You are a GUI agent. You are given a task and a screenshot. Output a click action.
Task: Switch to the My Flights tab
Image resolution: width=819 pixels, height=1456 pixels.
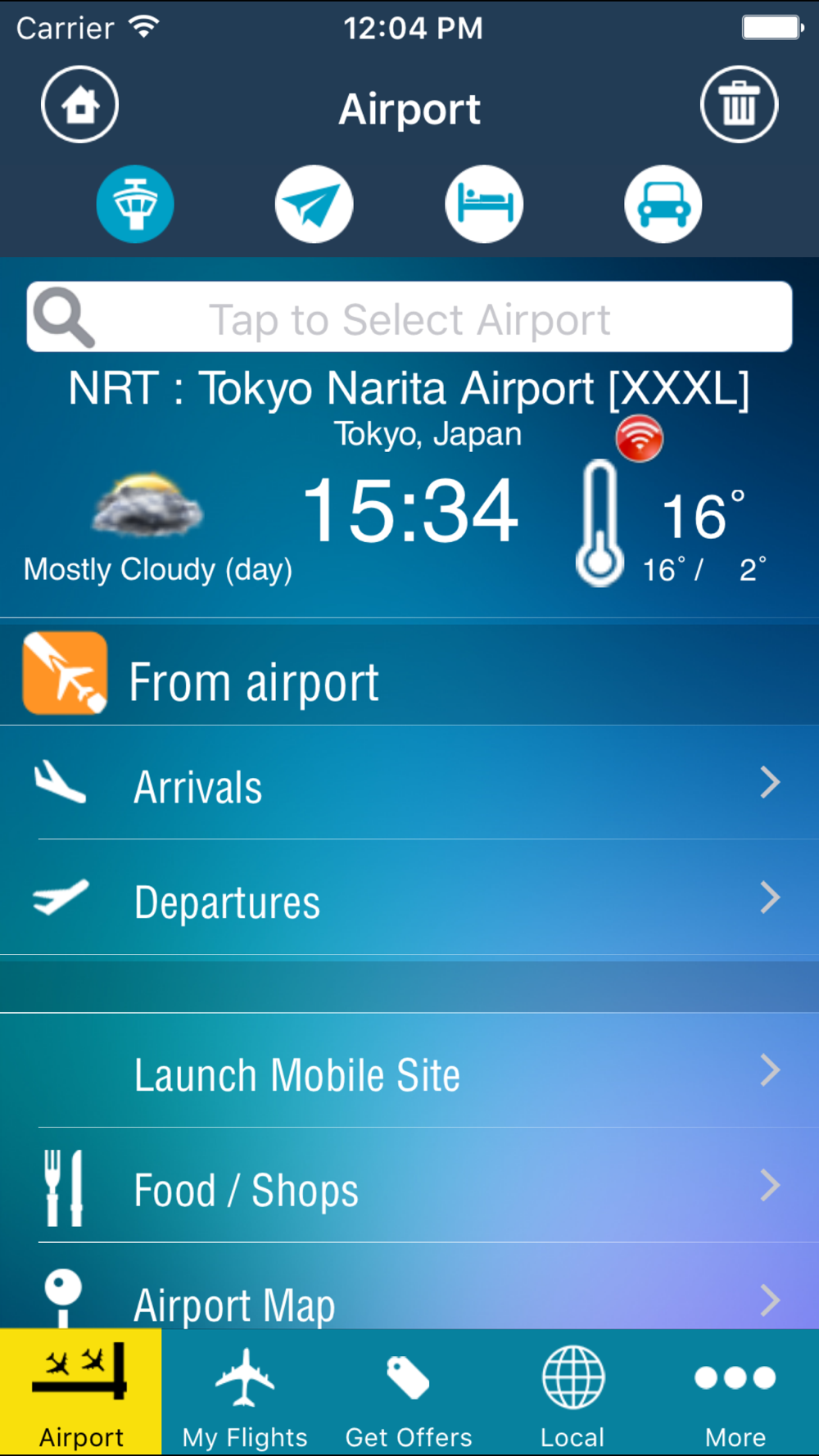(245, 1393)
